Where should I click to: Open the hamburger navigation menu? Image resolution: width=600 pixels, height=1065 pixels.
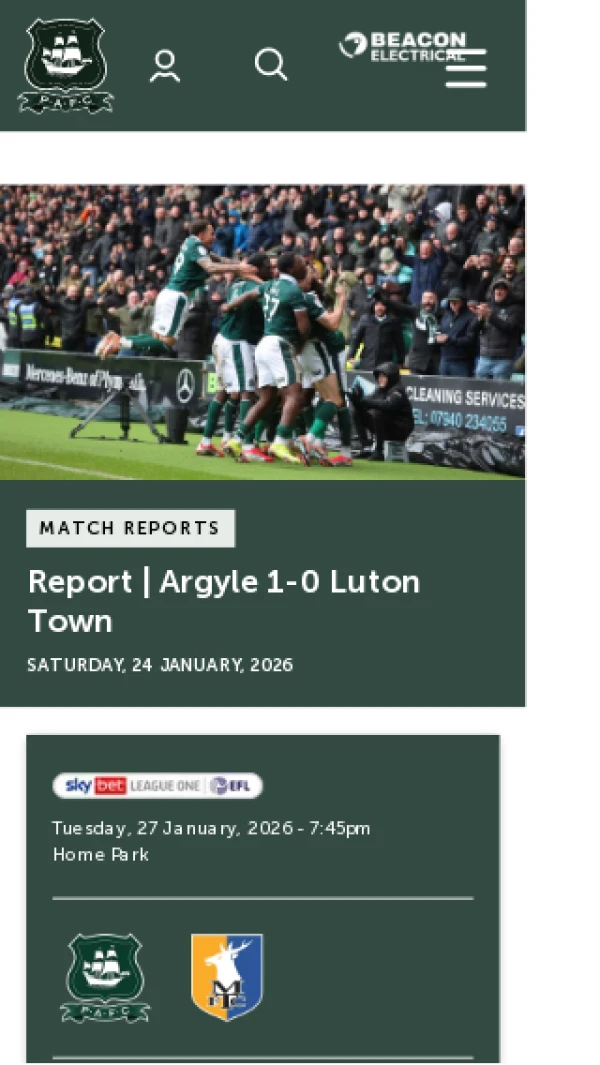pyautogui.click(x=466, y=70)
